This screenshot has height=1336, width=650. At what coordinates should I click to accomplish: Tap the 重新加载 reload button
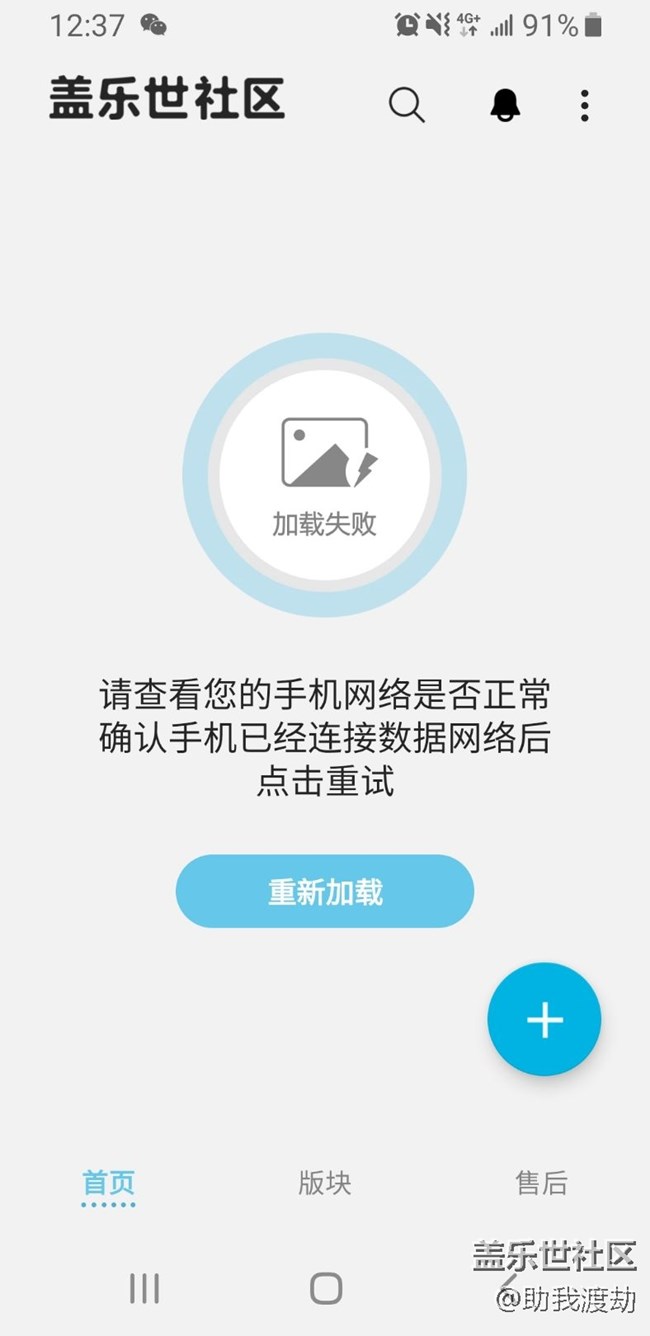[324, 891]
